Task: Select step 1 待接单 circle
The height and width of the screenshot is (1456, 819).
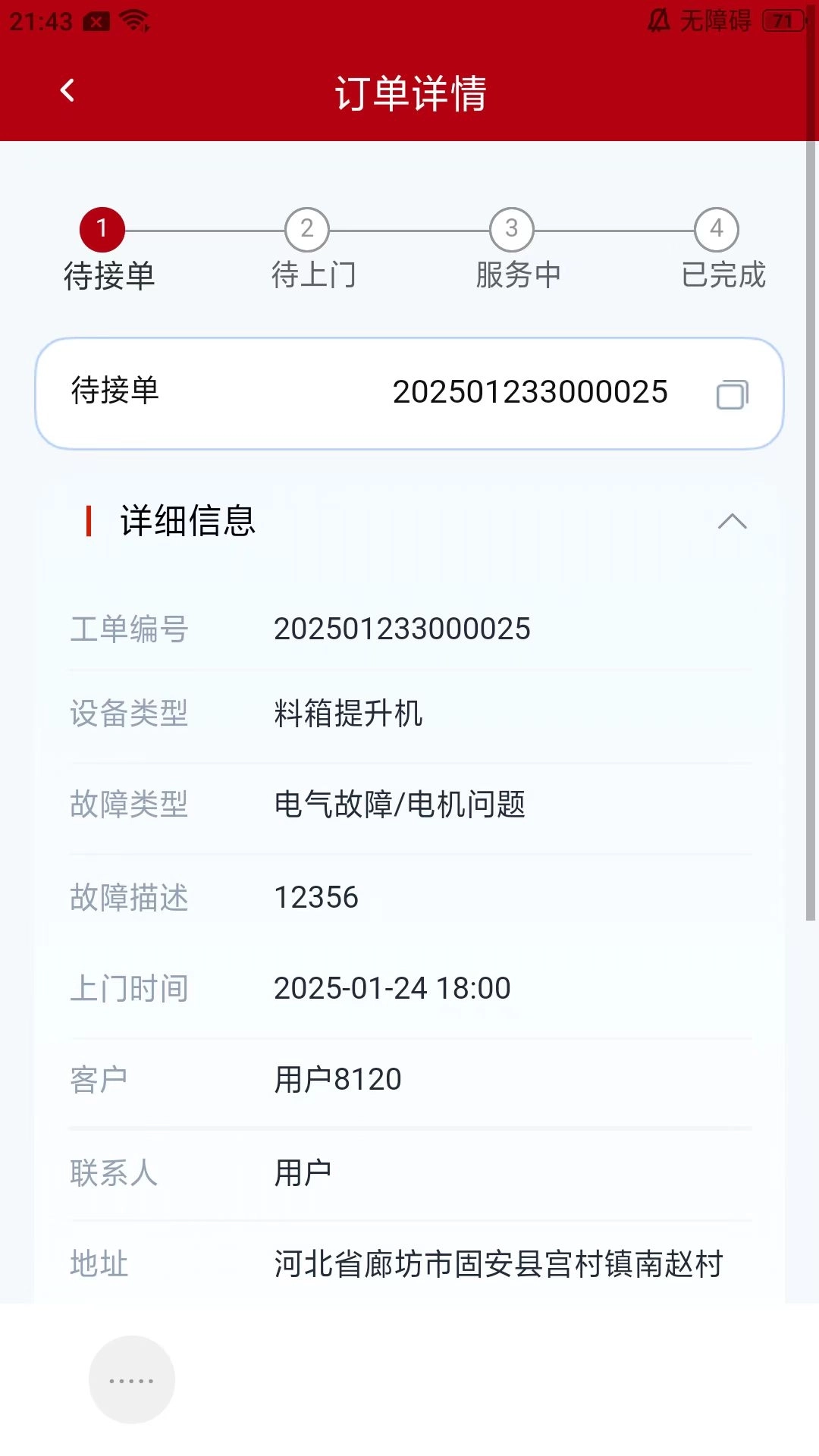Action: 102,231
